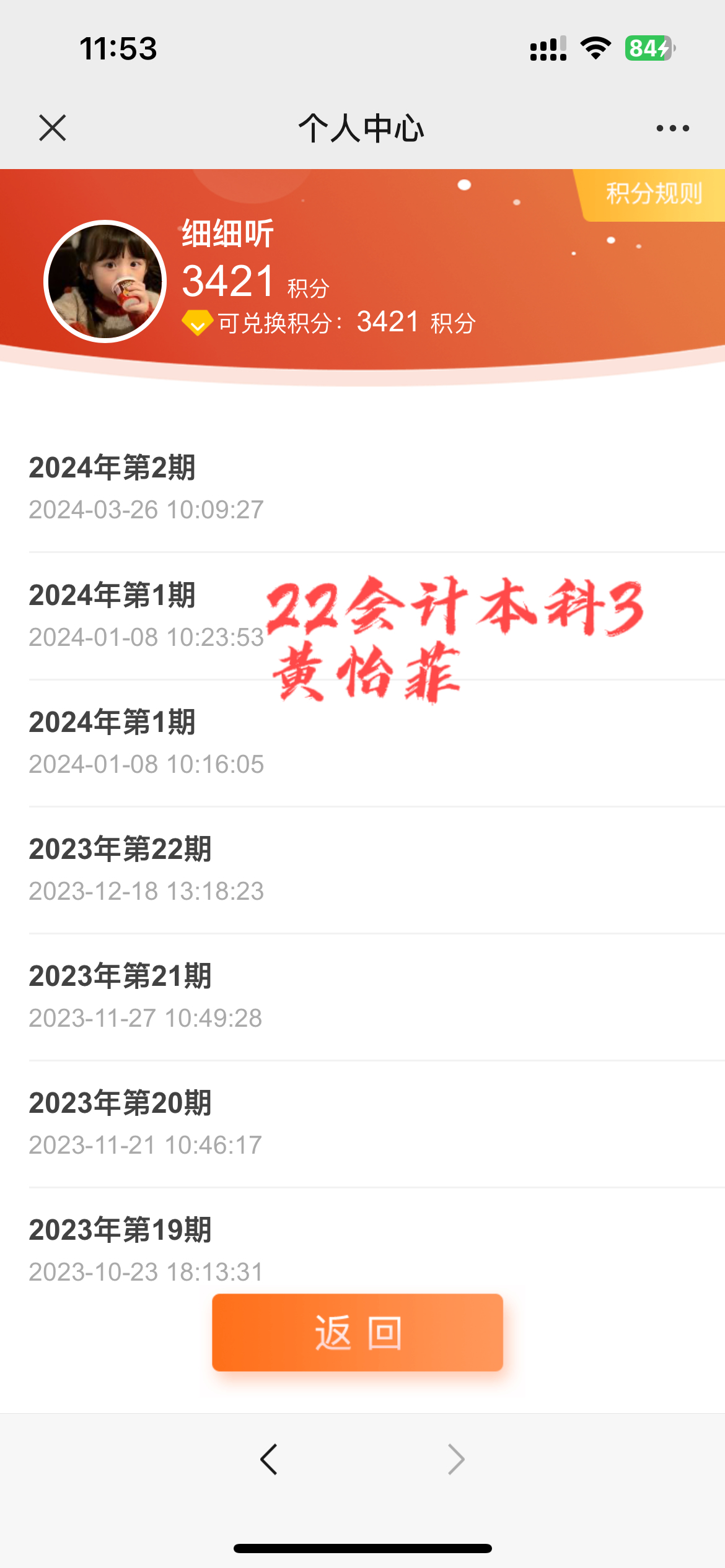The width and height of the screenshot is (725, 1568).
Task: Tap the 返回 button
Action: 358,1331
